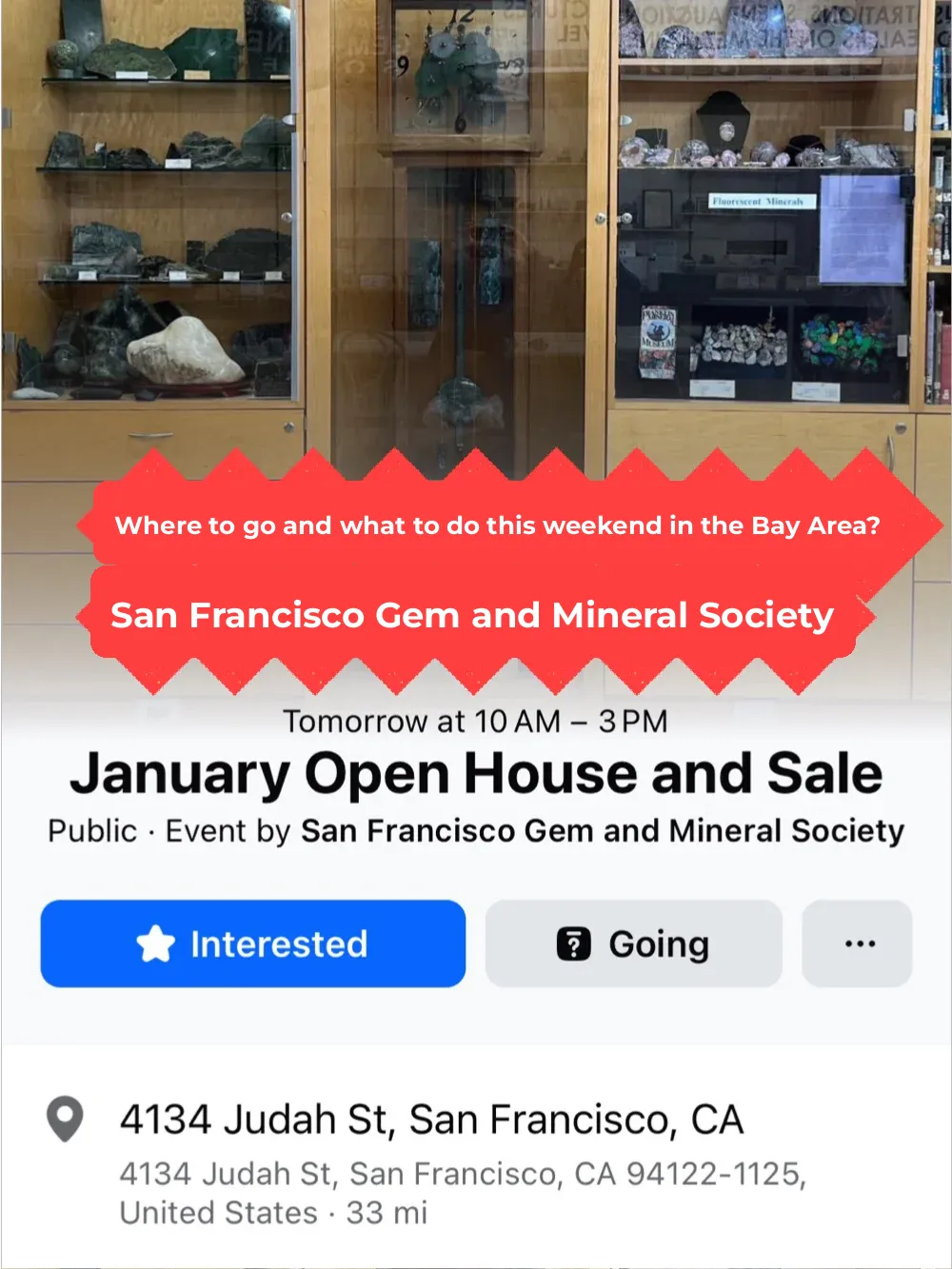
Task: Click the 'Tomorrow at 10 AM – 3 PM' time
Action: (476, 722)
